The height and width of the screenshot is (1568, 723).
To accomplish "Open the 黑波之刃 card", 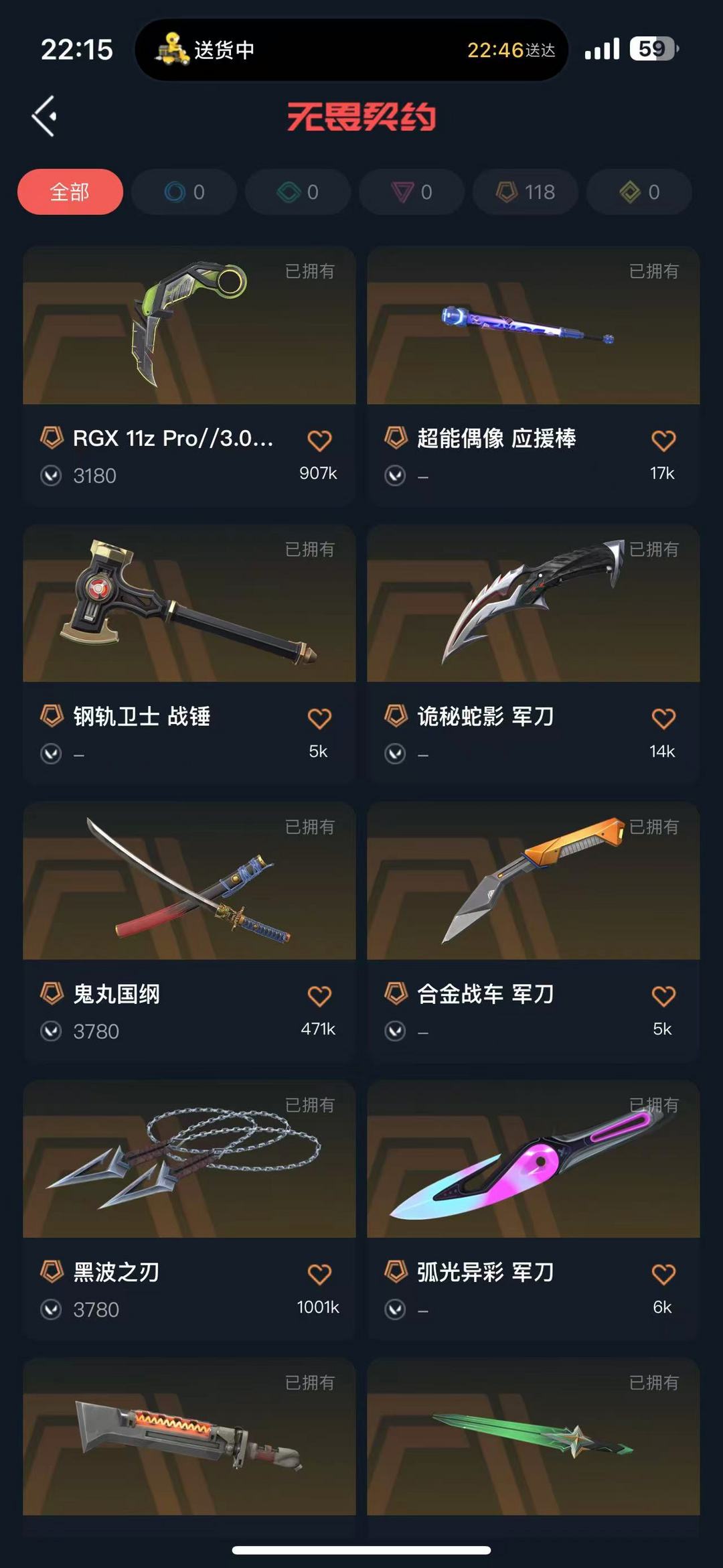I will coord(189,1210).
